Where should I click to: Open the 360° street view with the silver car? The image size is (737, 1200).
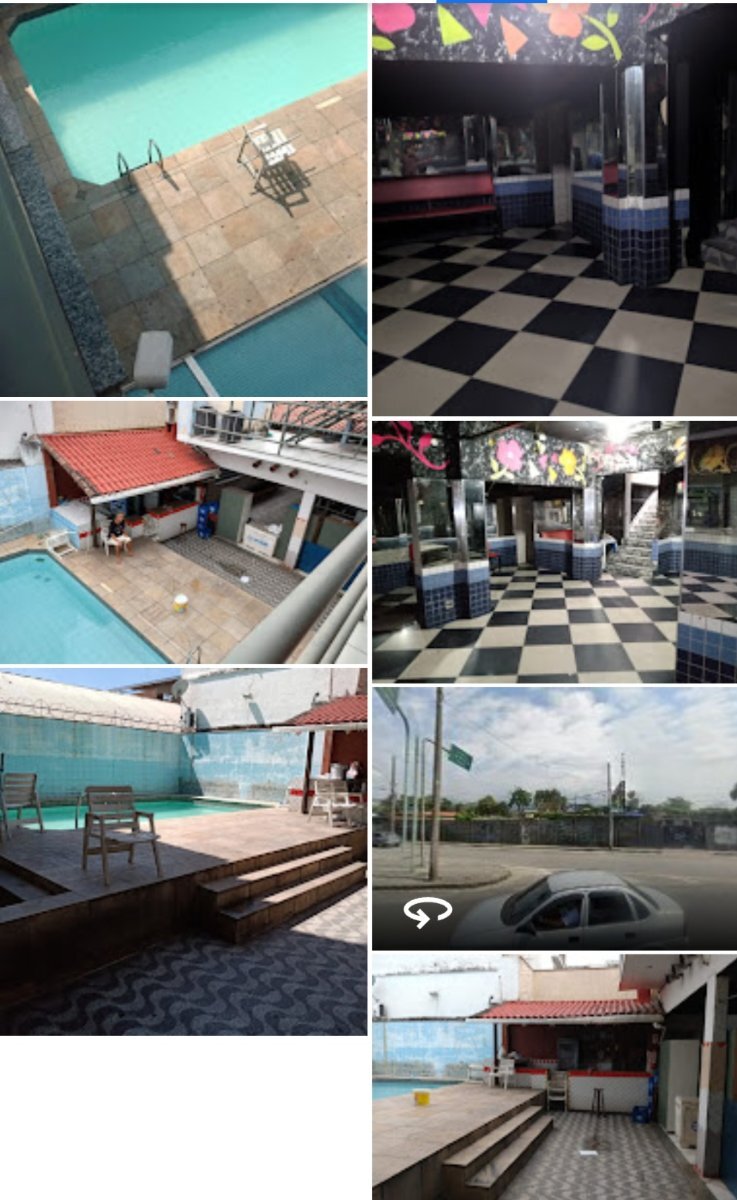click(x=554, y=818)
